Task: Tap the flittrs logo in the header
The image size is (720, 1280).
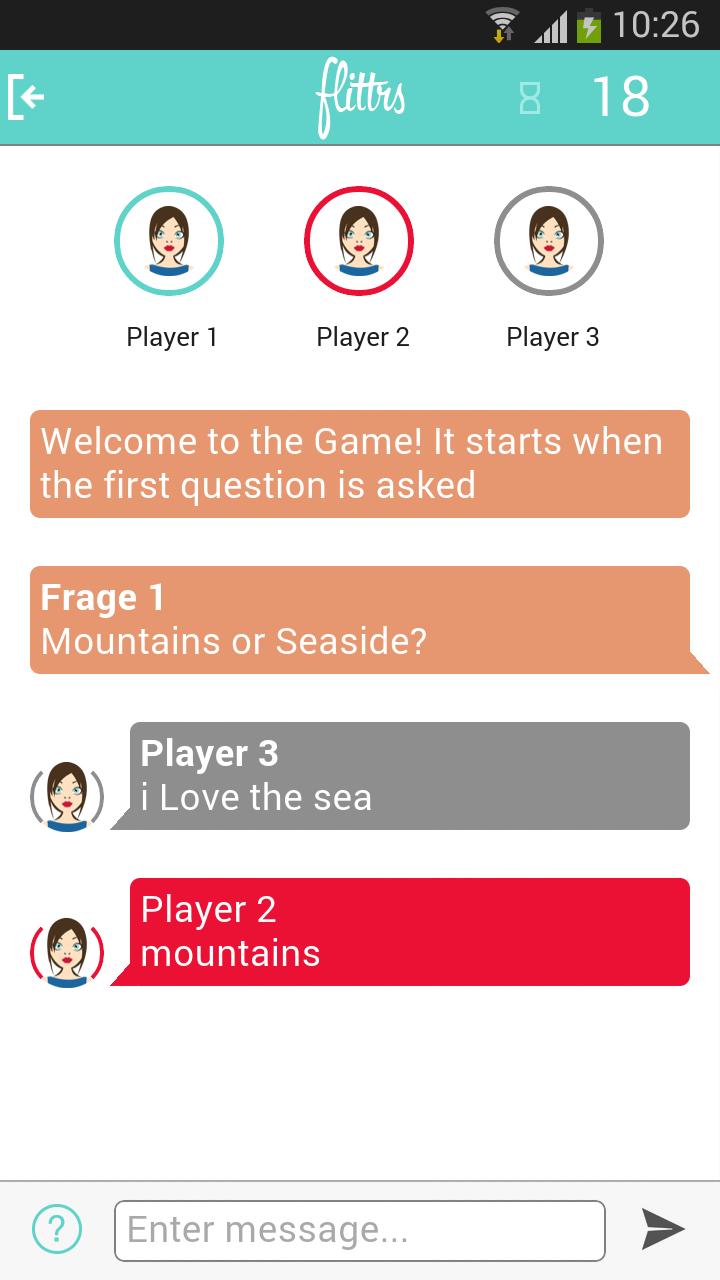Action: pos(360,96)
